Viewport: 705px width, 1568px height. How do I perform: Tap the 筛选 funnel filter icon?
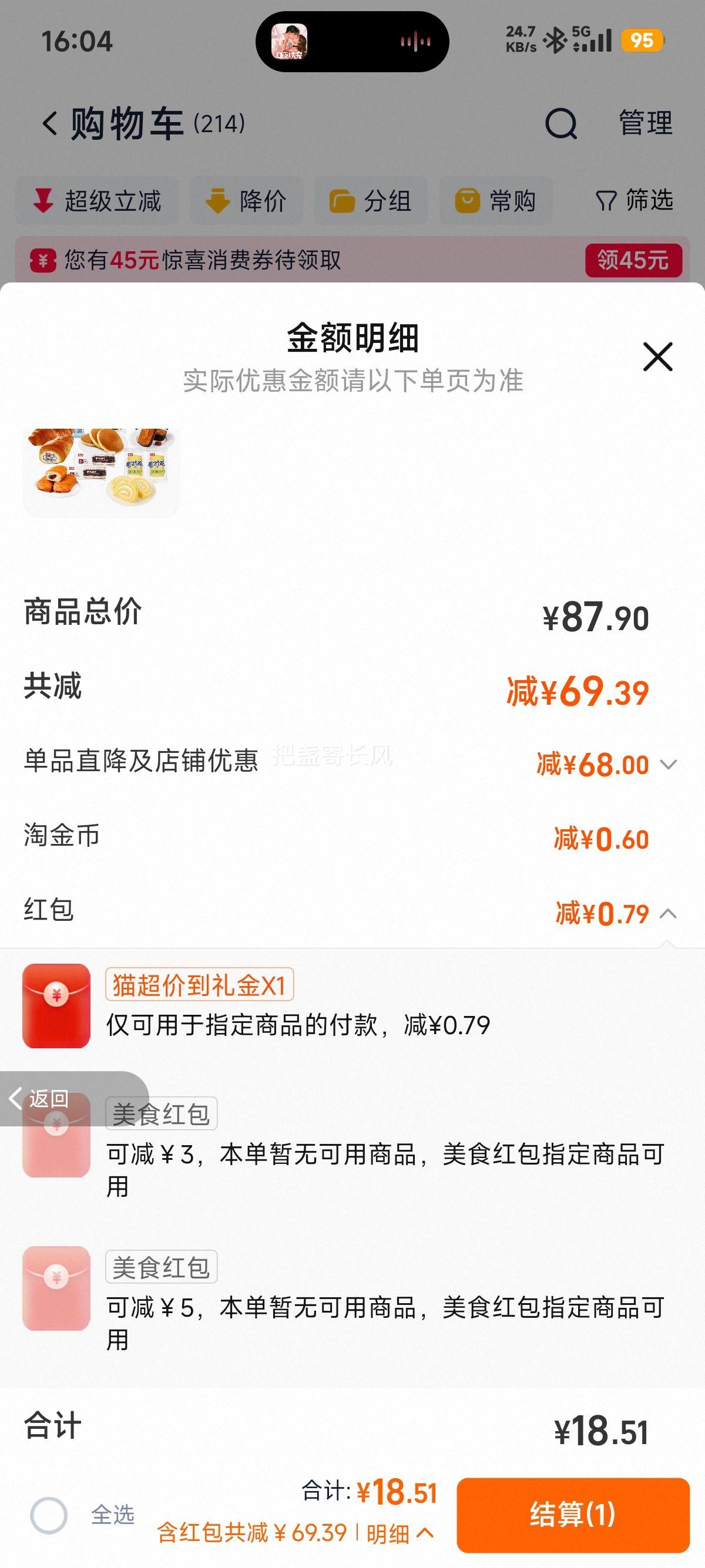[x=606, y=201]
